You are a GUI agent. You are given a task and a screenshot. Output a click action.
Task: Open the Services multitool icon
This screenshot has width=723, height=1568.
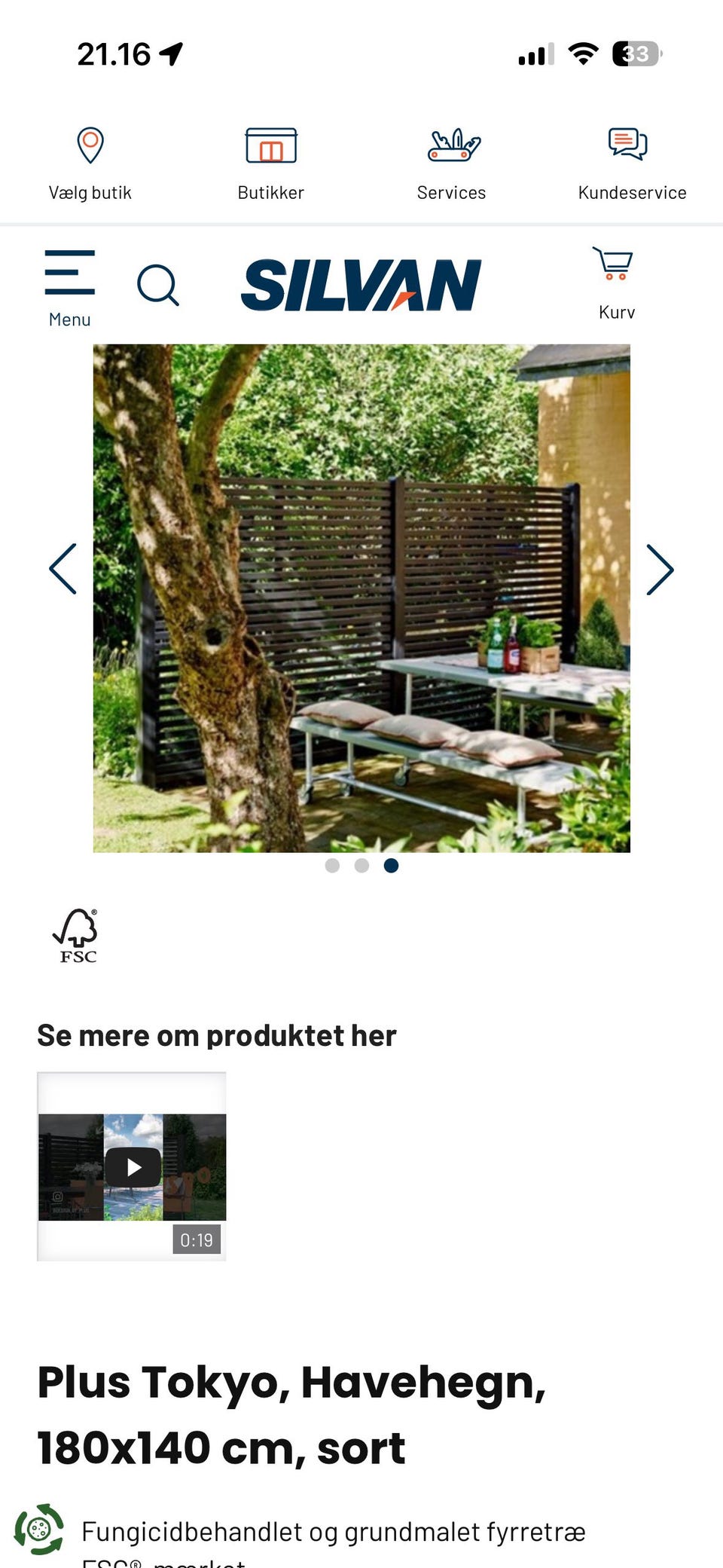451,145
